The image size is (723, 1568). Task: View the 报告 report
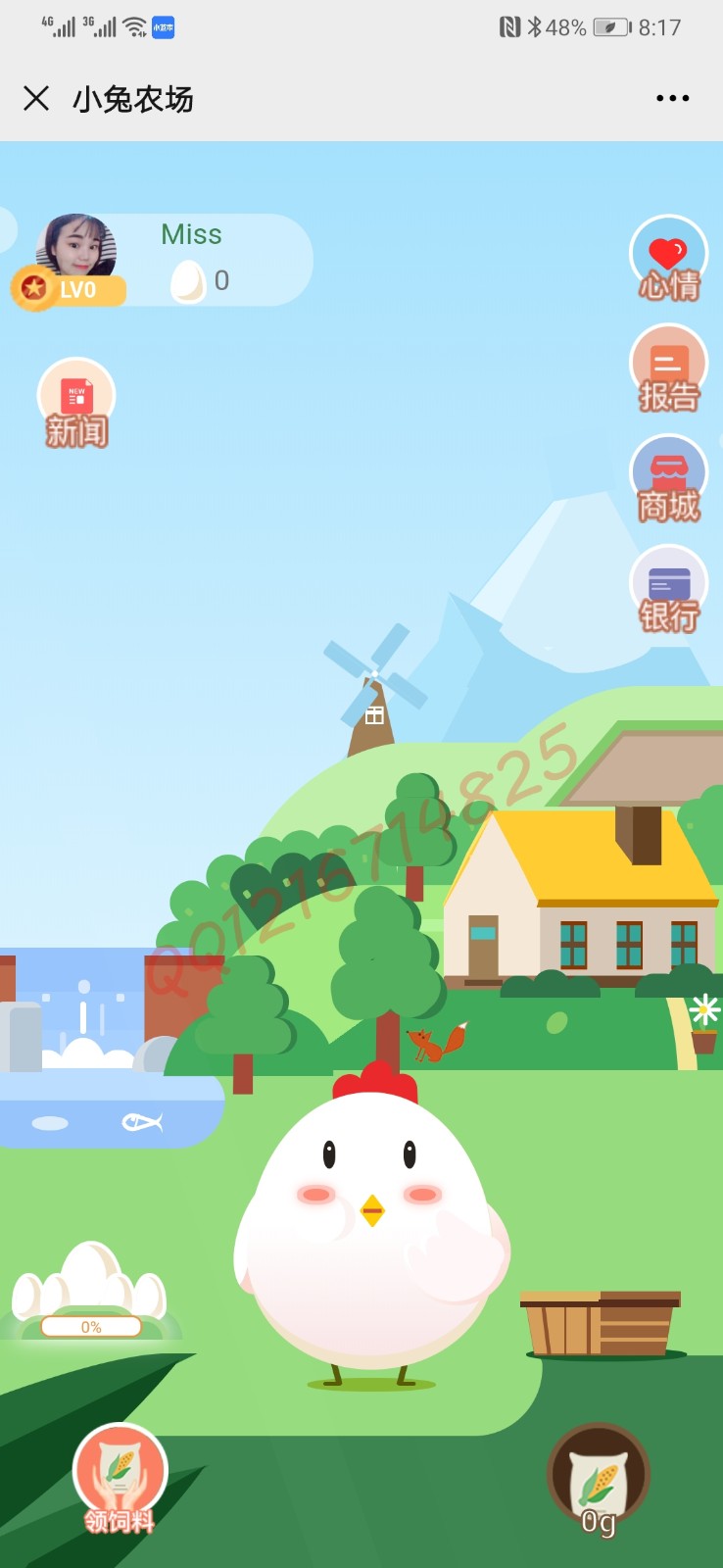pos(669,368)
